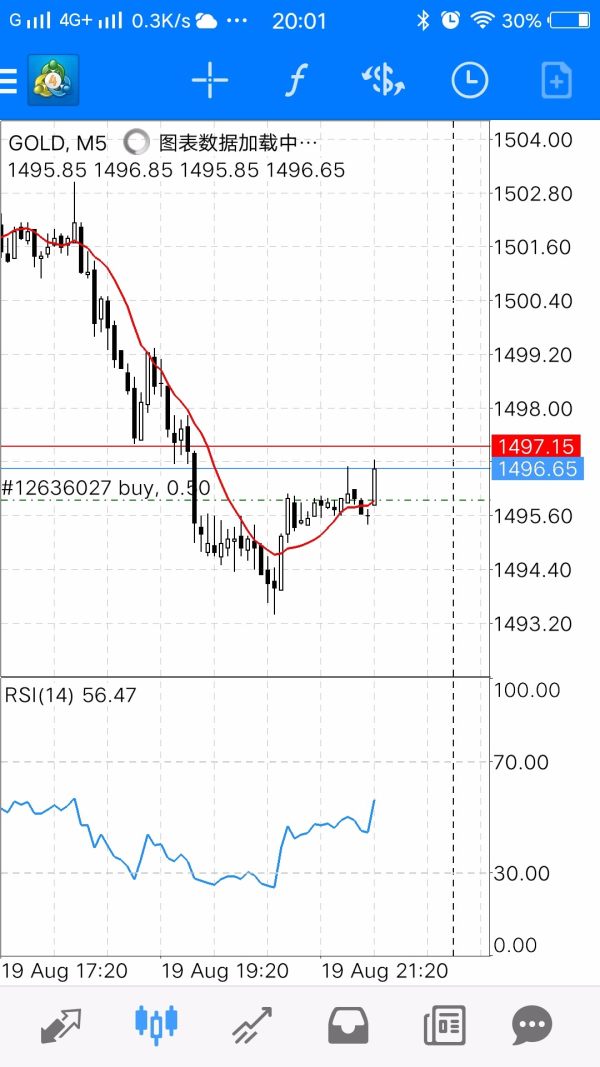600x1067 pixels.
Task: Open the News tab
Action: [443, 1026]
